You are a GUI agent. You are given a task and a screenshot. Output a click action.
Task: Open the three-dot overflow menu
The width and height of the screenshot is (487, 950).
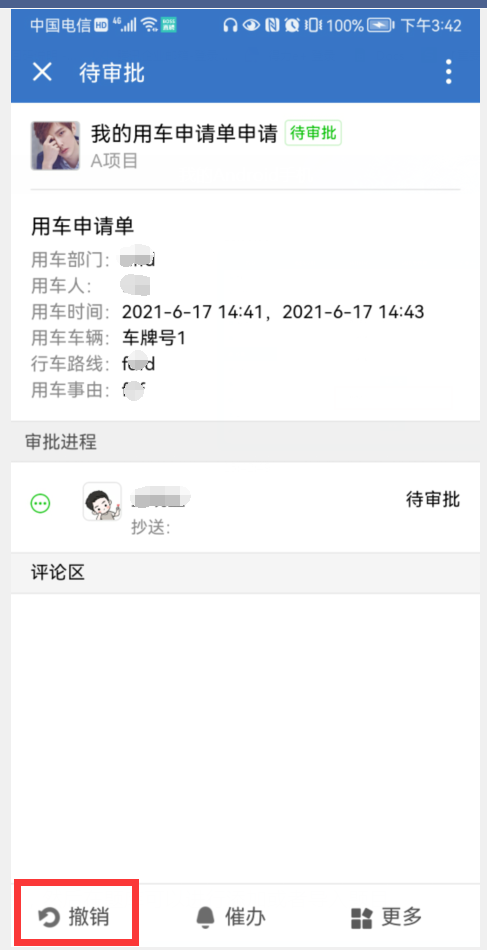448,72
